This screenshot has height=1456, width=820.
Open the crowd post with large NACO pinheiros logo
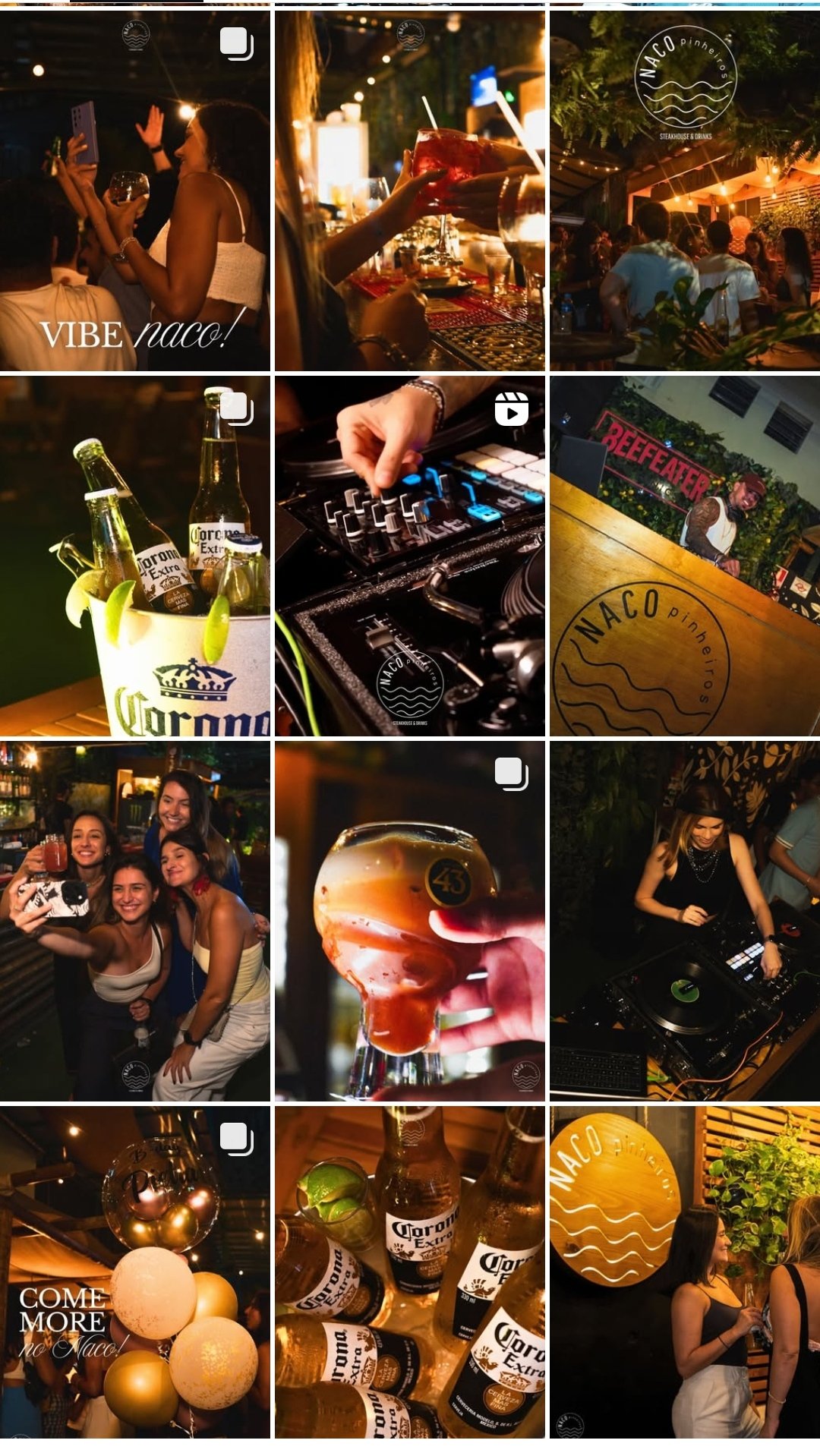tap(684, 190)
